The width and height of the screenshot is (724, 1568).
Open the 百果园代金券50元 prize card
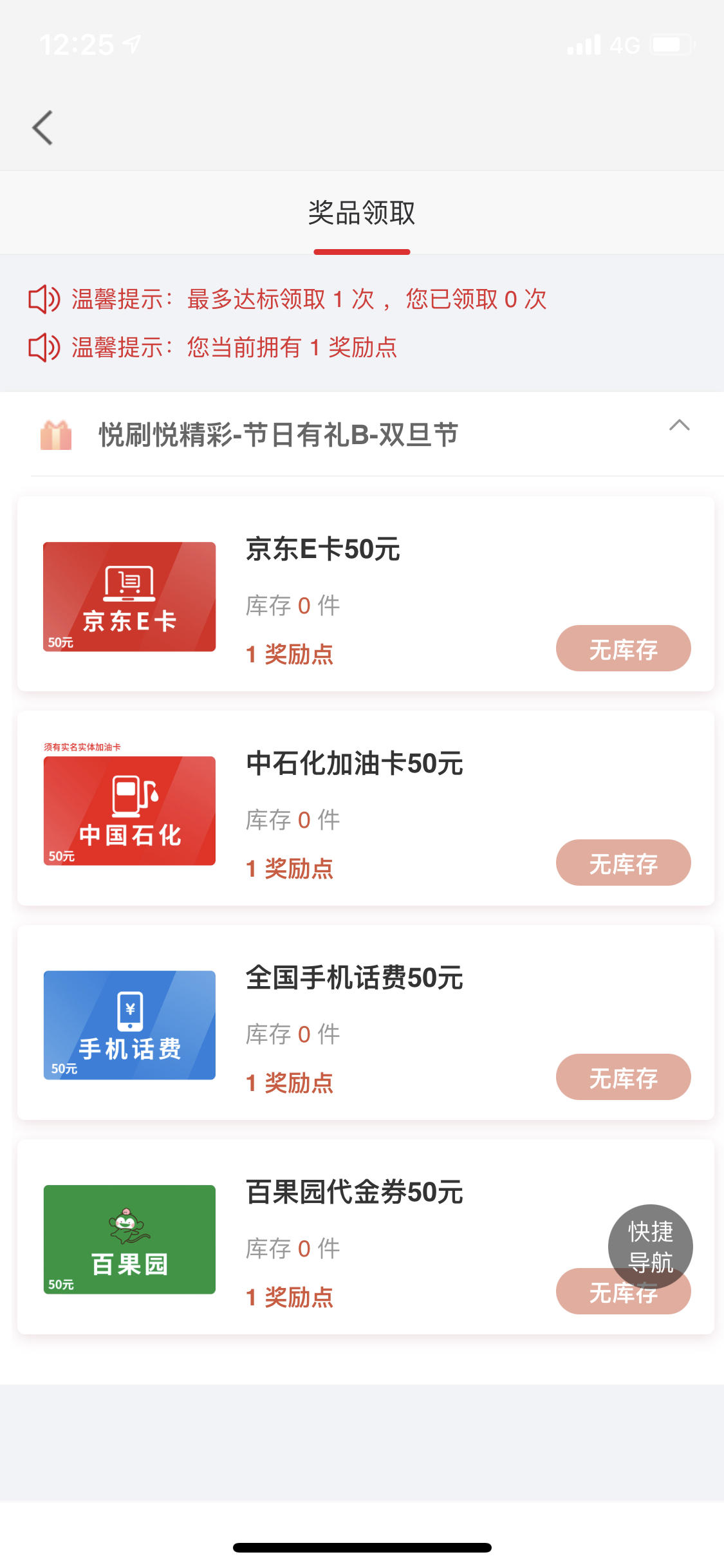366,1237
